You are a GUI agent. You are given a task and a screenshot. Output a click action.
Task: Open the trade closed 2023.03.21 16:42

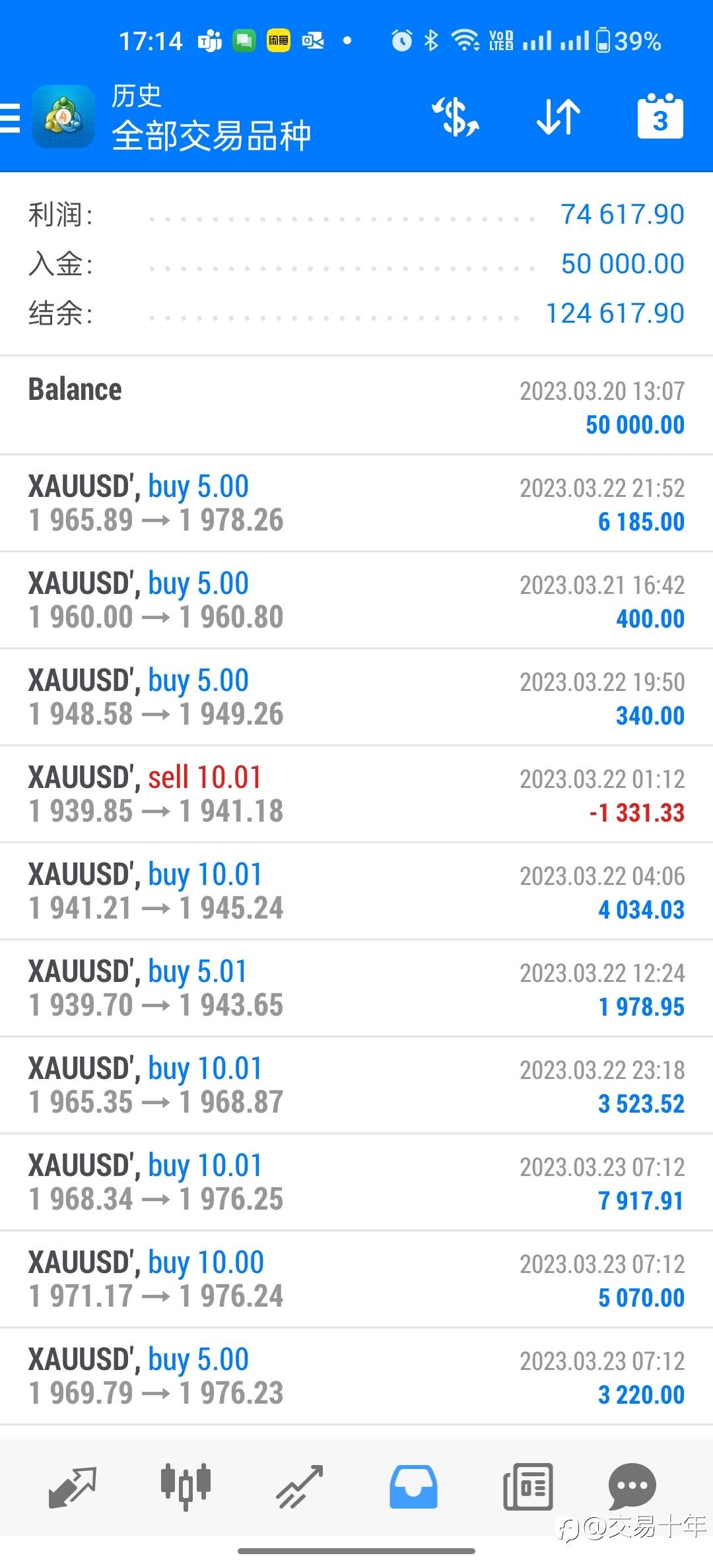click(x=356, y=600)
